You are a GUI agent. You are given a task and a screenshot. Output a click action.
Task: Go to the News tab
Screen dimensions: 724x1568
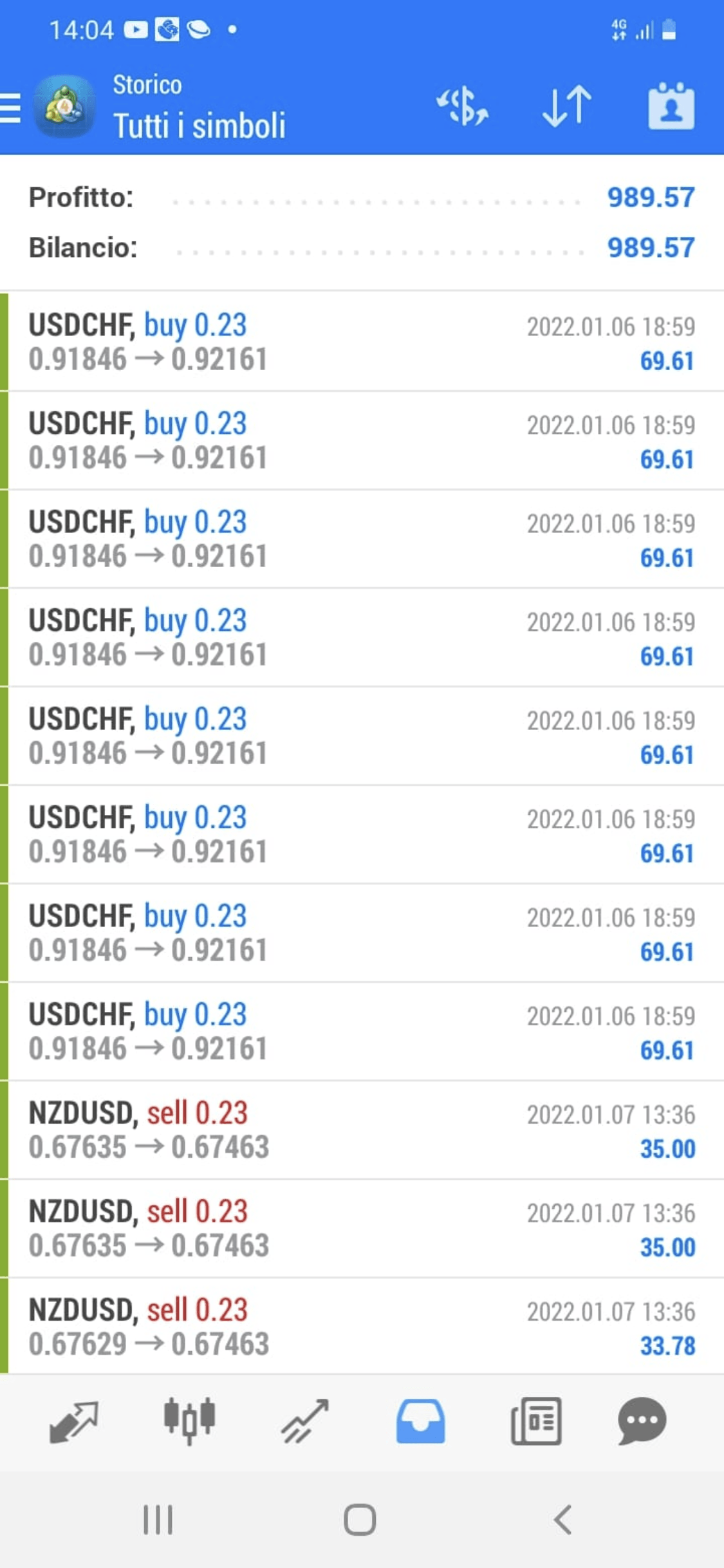[x=536, y=1421]
